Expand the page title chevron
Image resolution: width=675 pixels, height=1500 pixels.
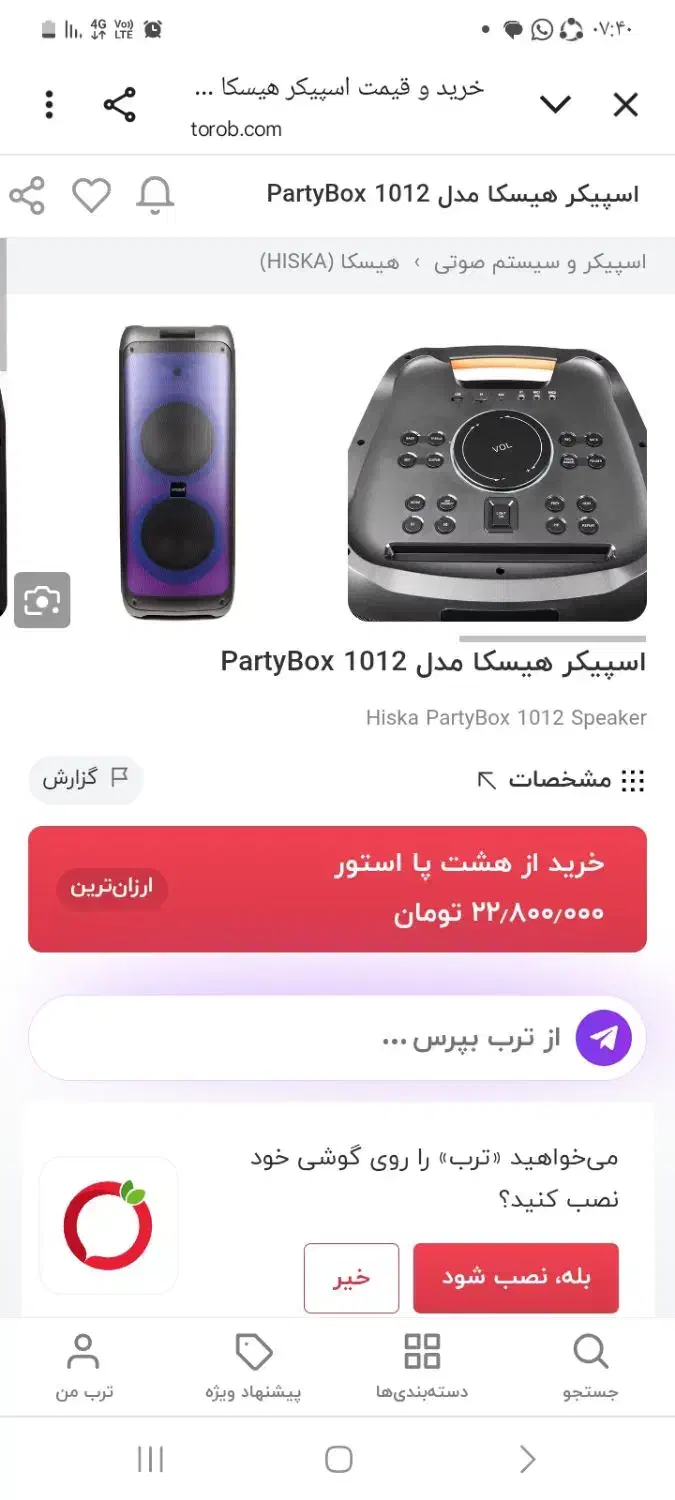click(x=555, y=105)
